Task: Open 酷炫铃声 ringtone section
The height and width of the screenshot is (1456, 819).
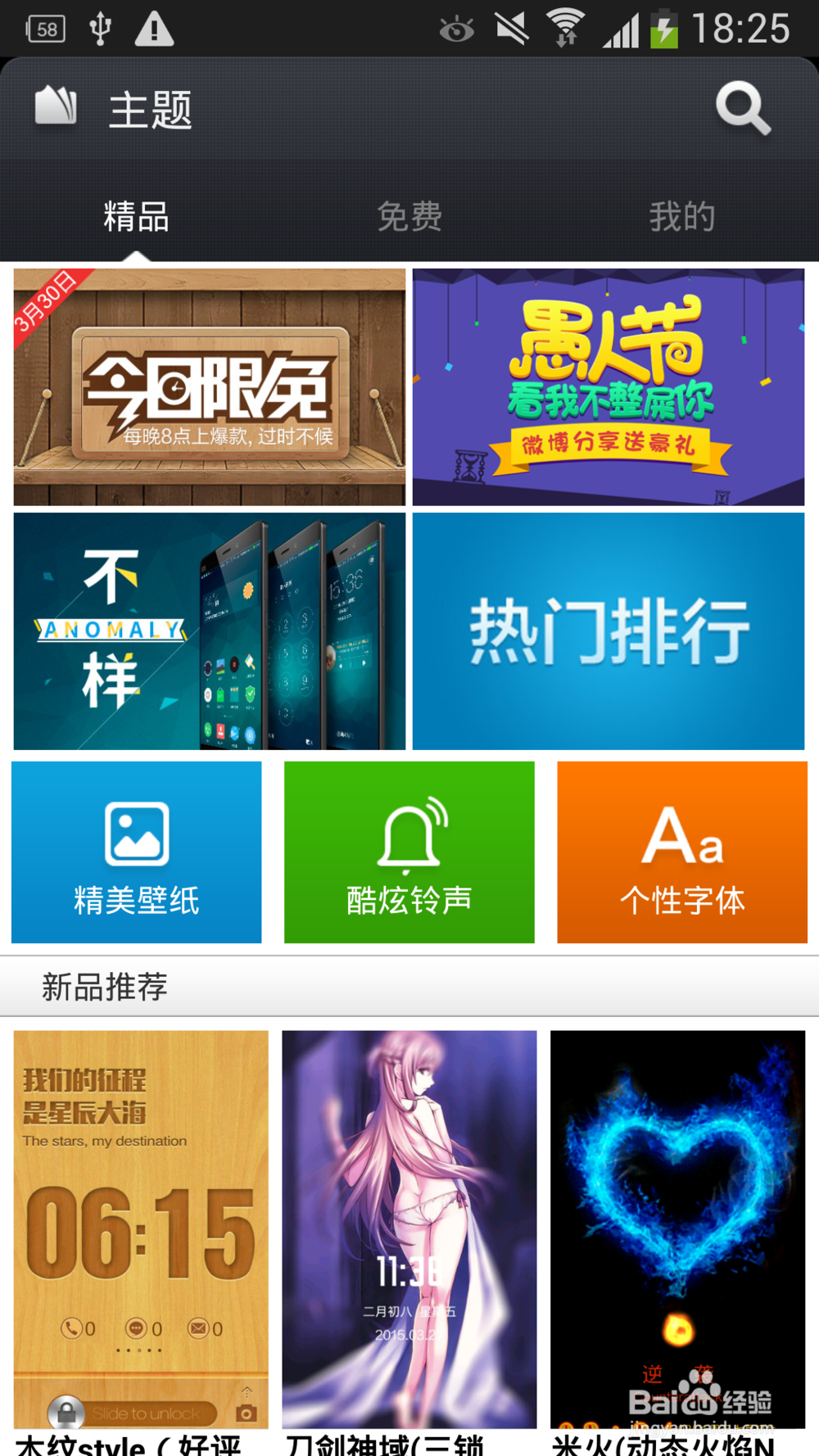Action: (x=409, y=852)
